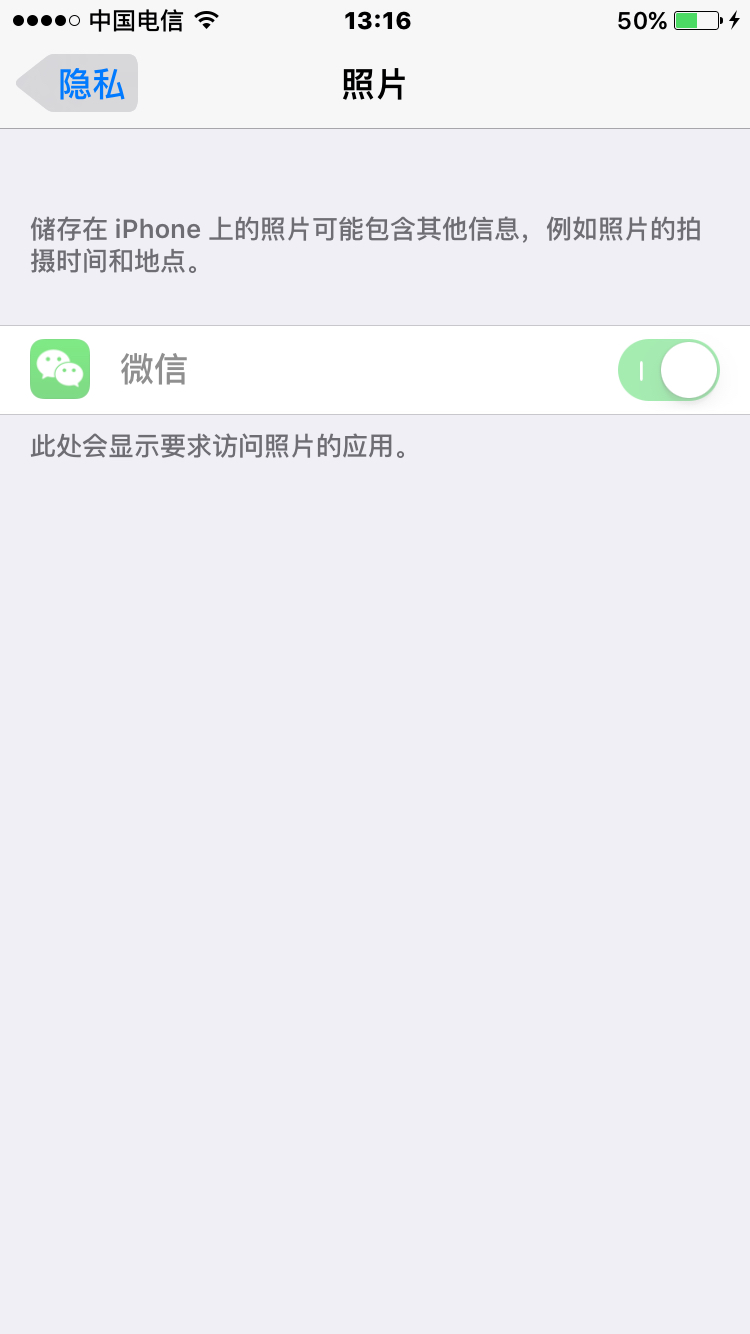Tap the 13:16 clock display

point(375,20)
